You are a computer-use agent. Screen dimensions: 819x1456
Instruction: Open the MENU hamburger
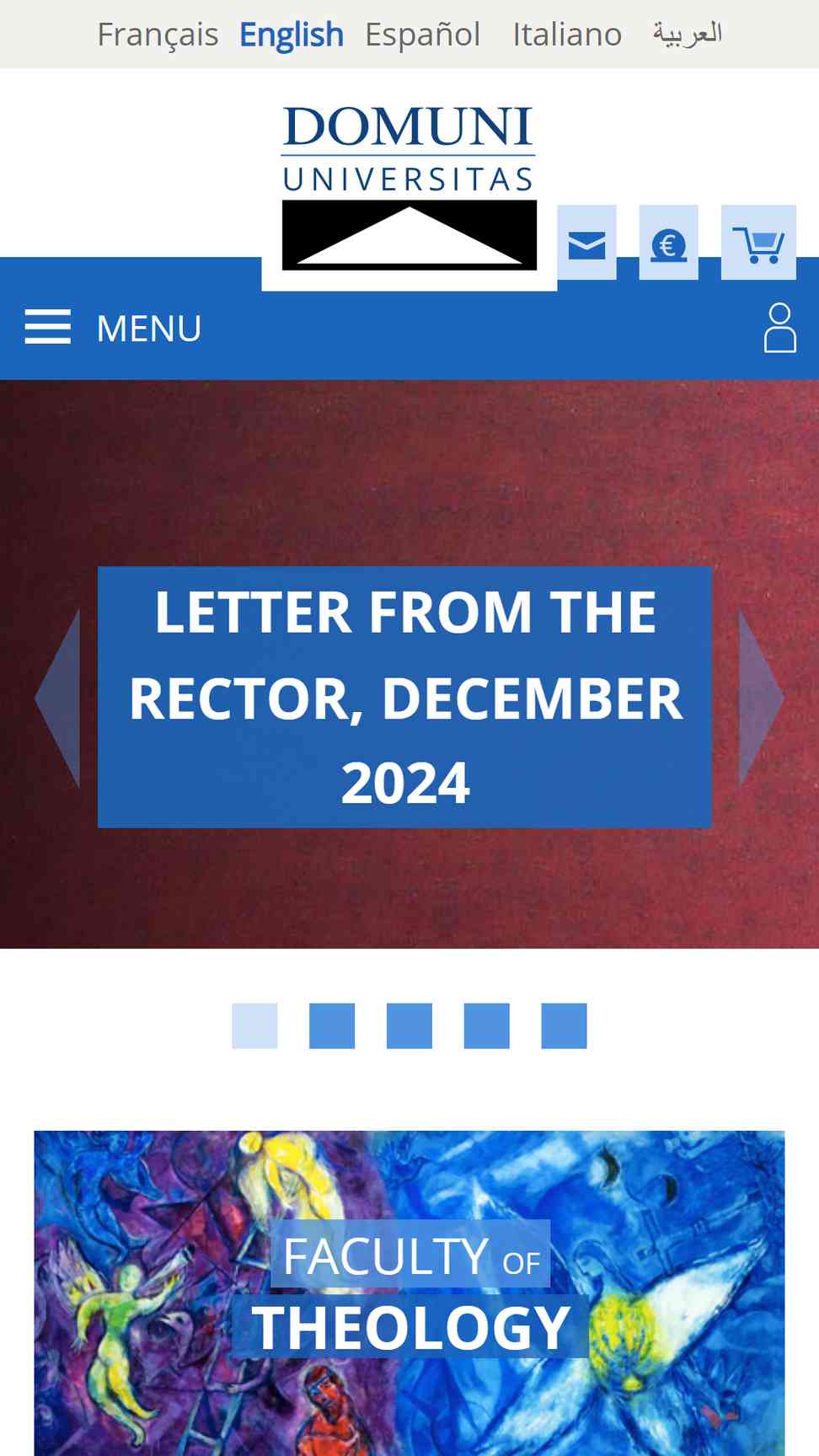click(113, 328)
